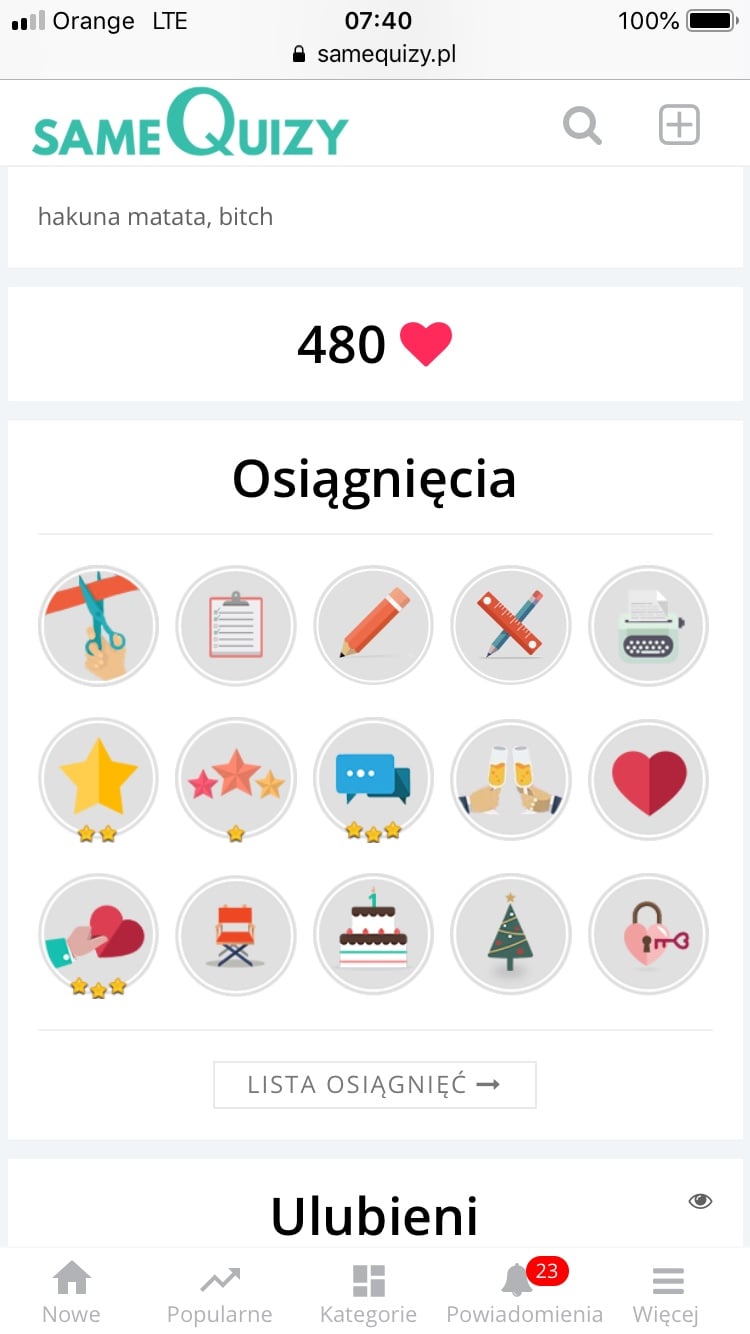Switch to the Popularne tab
This screenshot has width=750, height=1334.
tap(219, 1292)
